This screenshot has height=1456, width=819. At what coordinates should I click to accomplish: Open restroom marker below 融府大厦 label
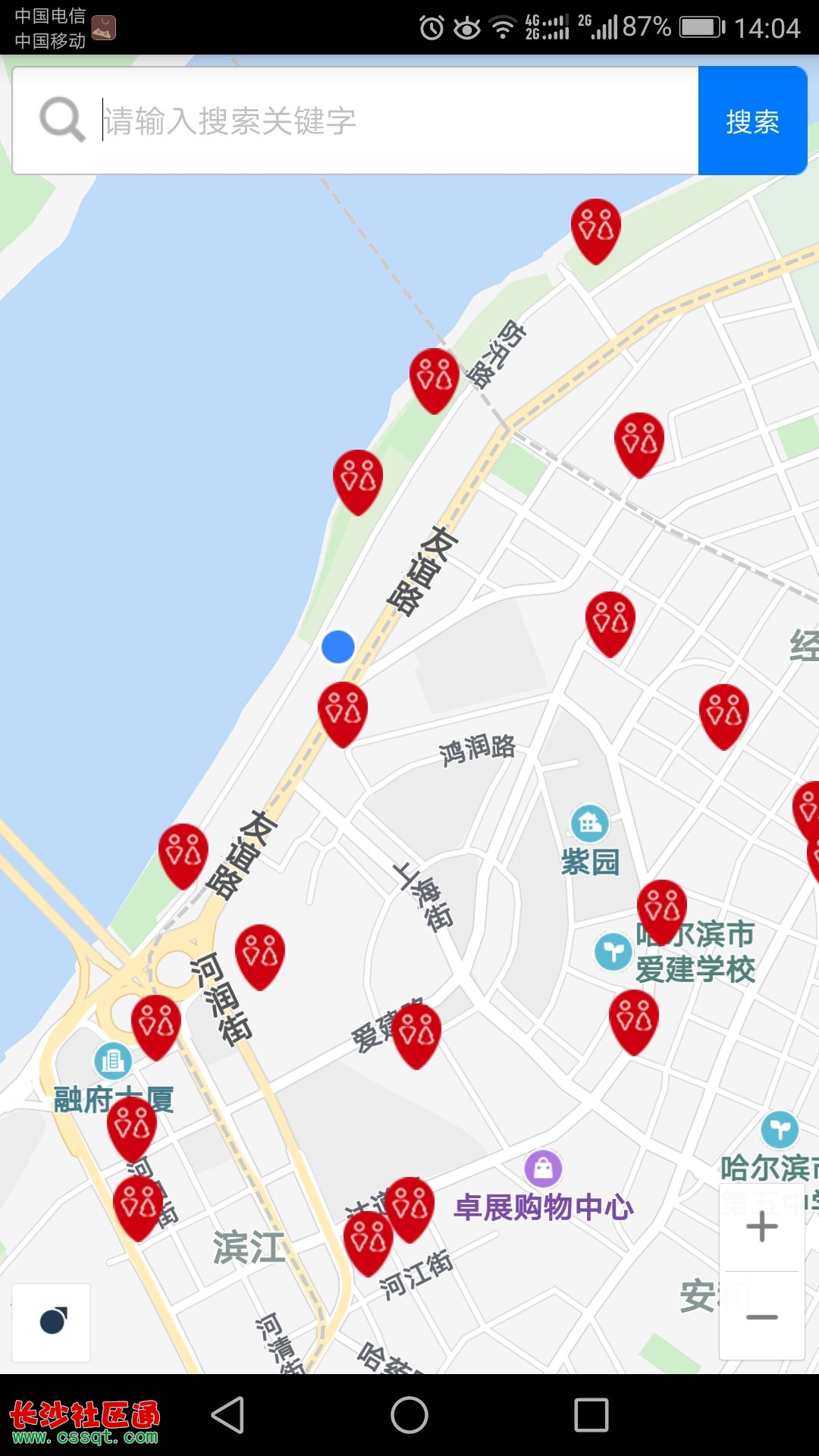tap(132, 1125)
